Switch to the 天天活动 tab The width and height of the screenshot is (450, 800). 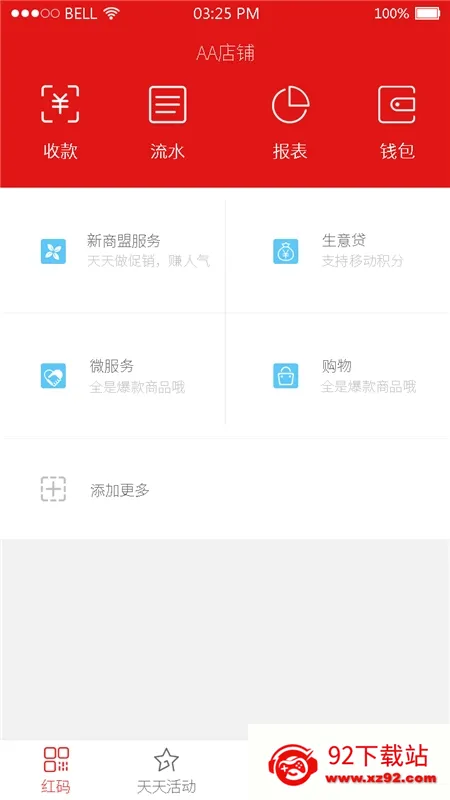point(166,770)
